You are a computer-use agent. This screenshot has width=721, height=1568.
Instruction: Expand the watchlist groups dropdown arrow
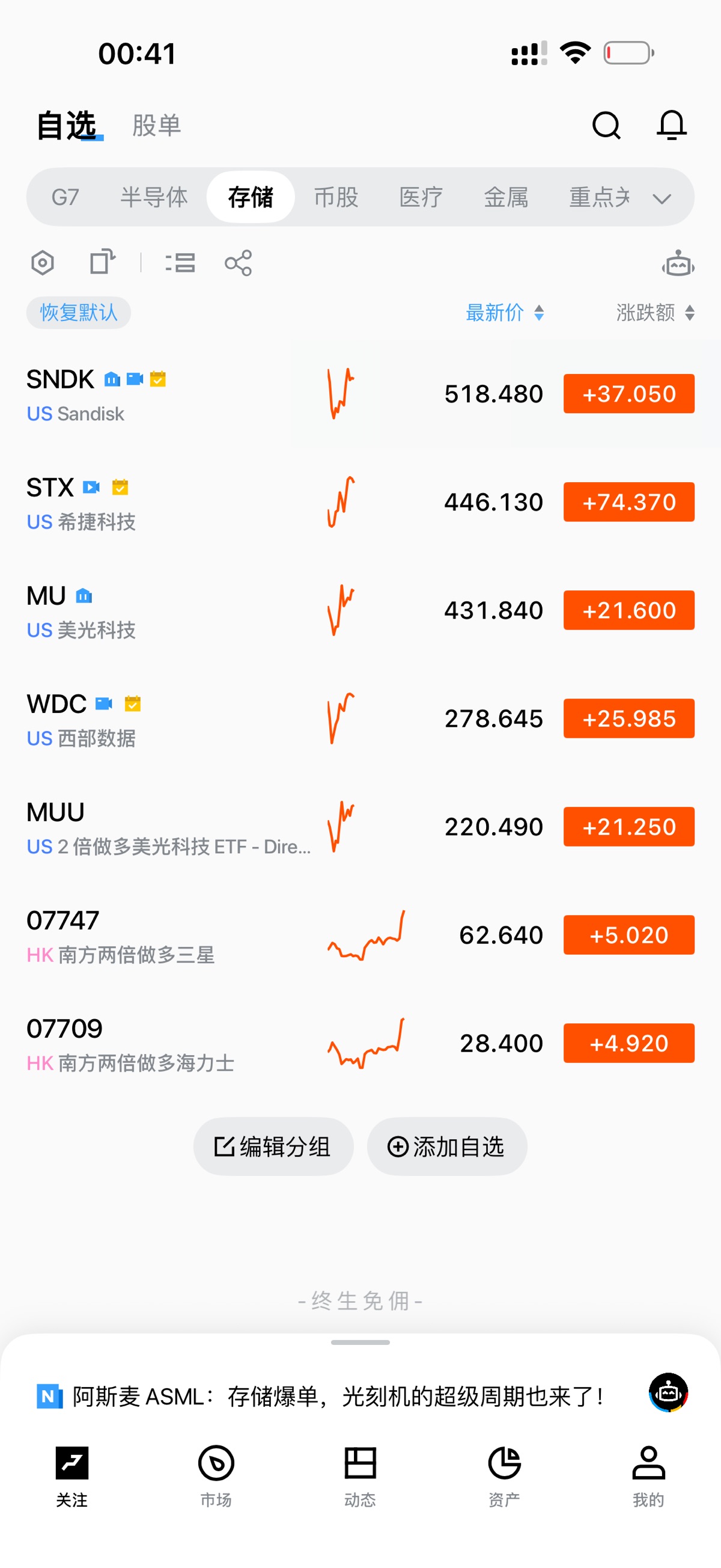point(662,198)
